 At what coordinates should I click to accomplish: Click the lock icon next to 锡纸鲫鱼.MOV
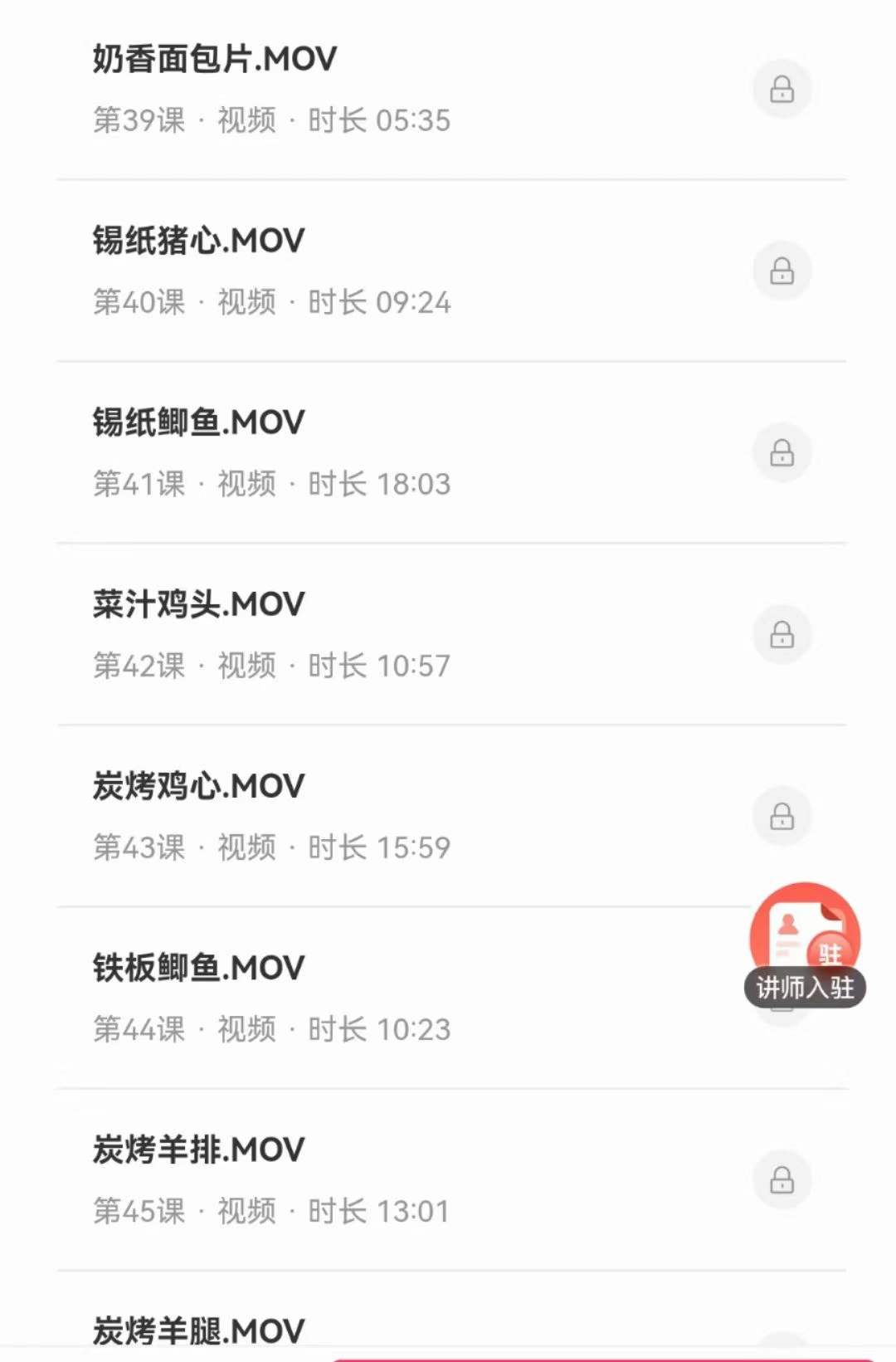point(782,453)
